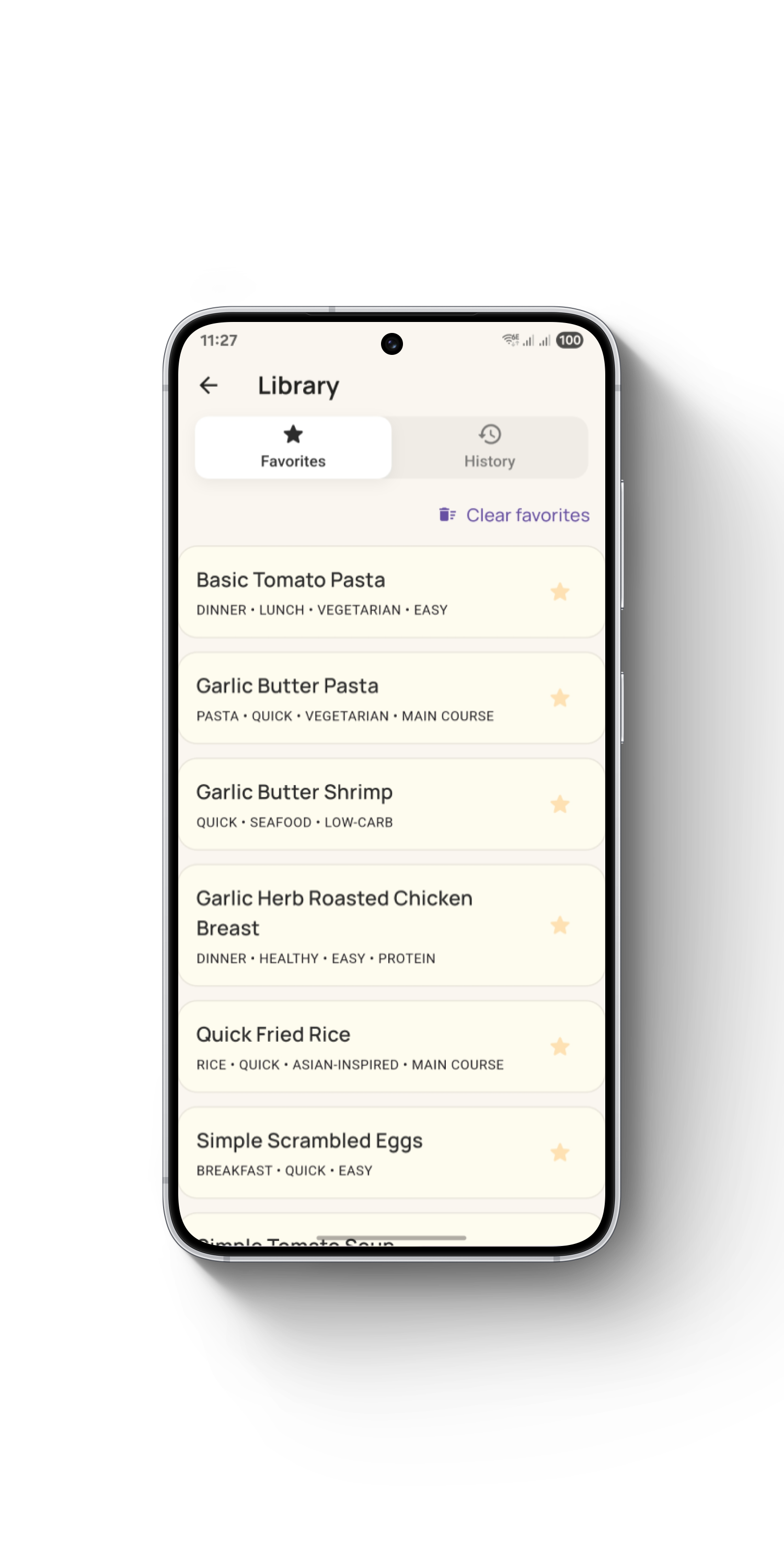Tap the star on Garlic Butter Shrimp

pos(559,805)
